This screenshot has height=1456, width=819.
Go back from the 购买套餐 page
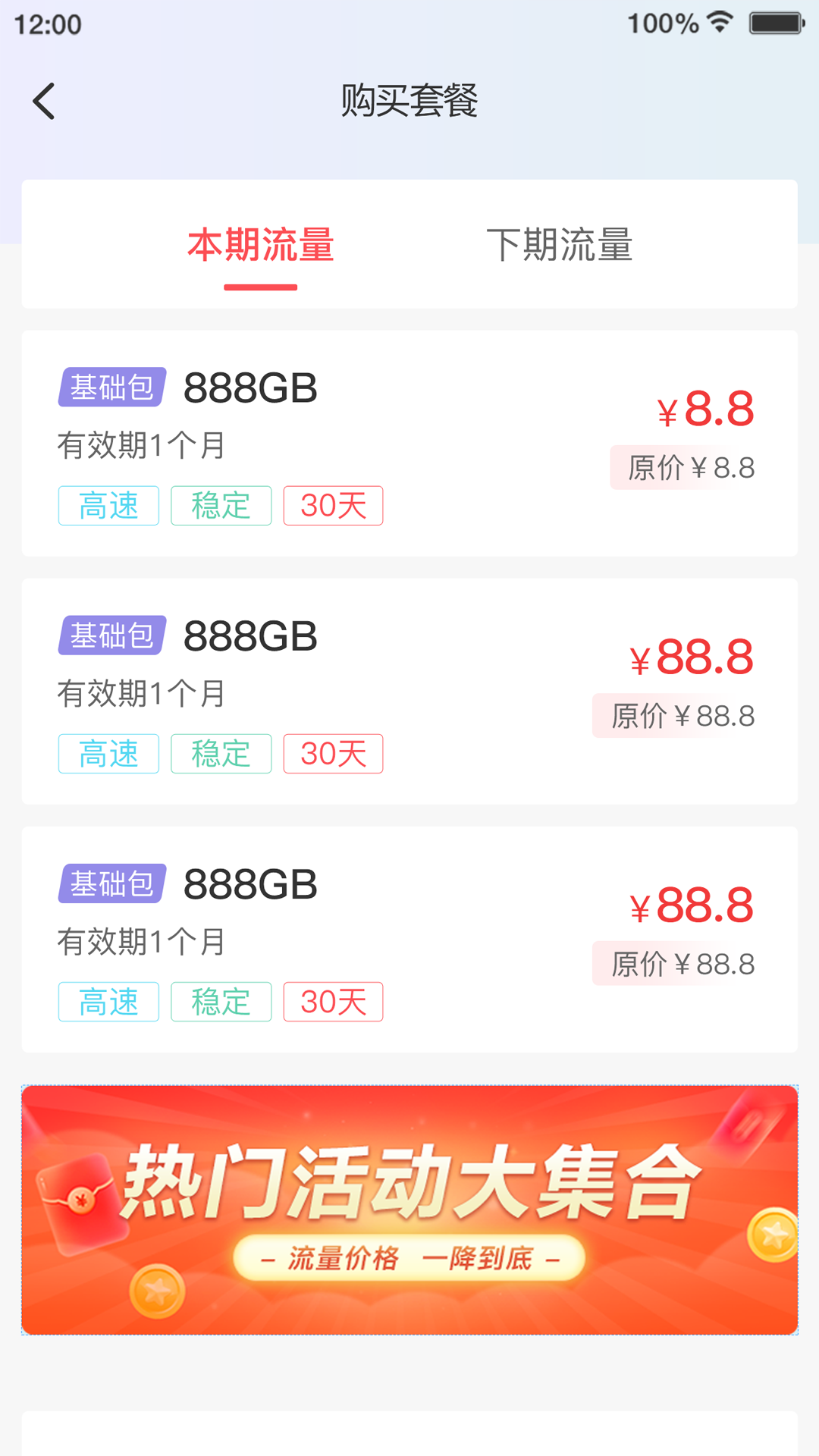(x=44, y=102)
